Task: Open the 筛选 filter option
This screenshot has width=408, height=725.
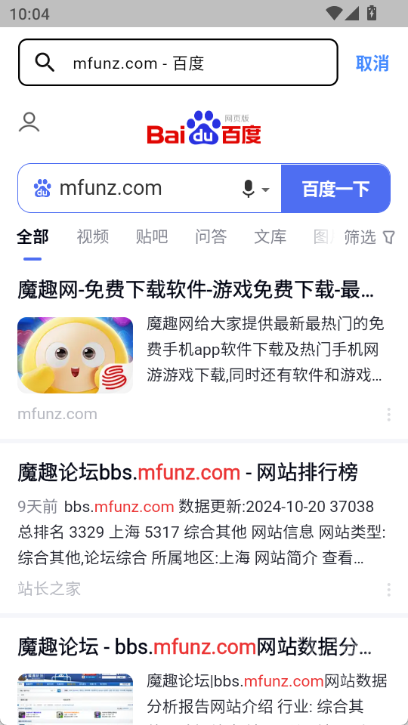Action: (x=369, y=237)
